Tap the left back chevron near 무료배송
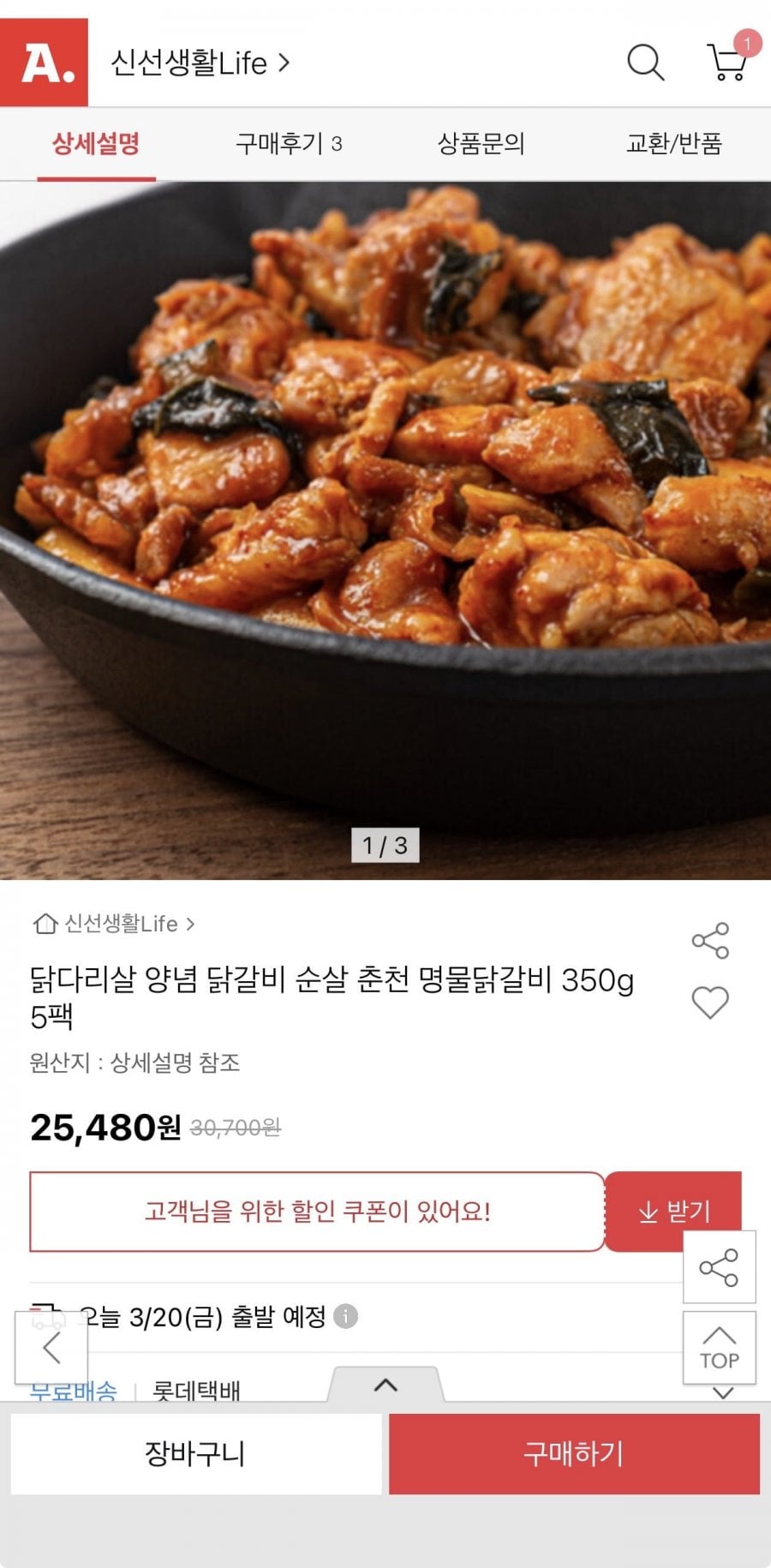Image resolution: width=771 pixels, height=1568 pixels. [51, 1346]
